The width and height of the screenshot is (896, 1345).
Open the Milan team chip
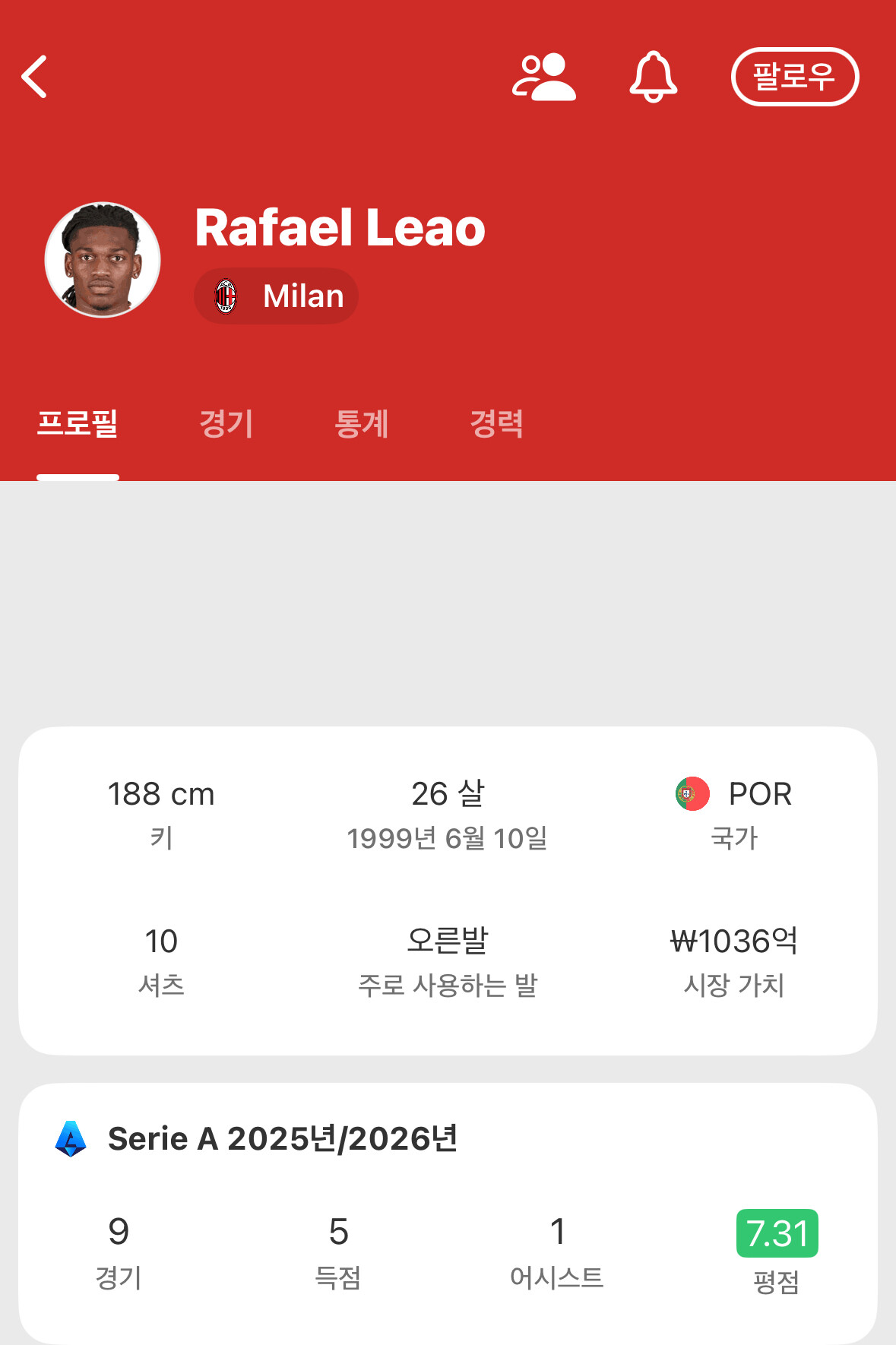tap(277, 296)
